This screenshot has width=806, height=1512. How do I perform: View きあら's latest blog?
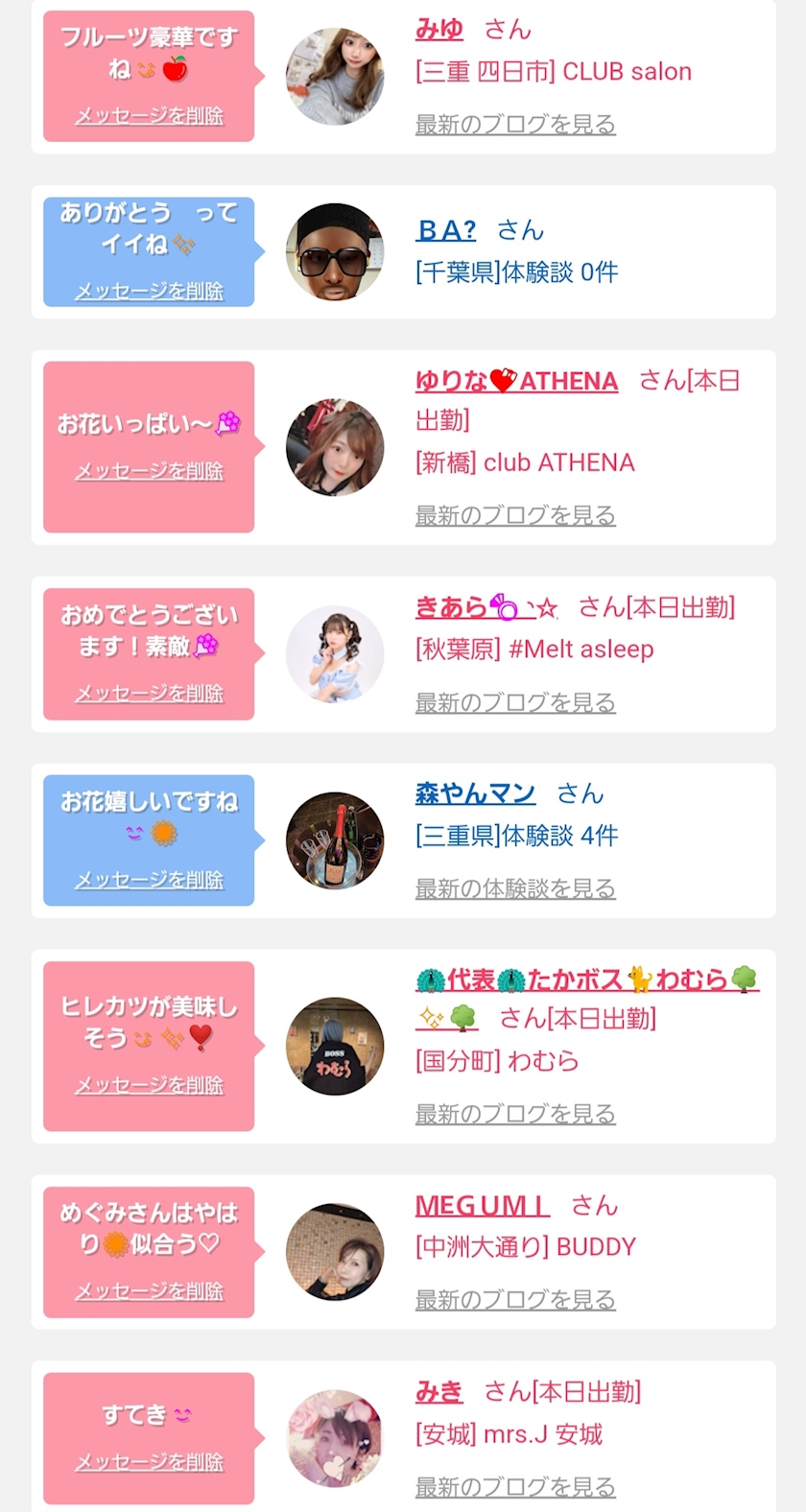click(515, 702)
